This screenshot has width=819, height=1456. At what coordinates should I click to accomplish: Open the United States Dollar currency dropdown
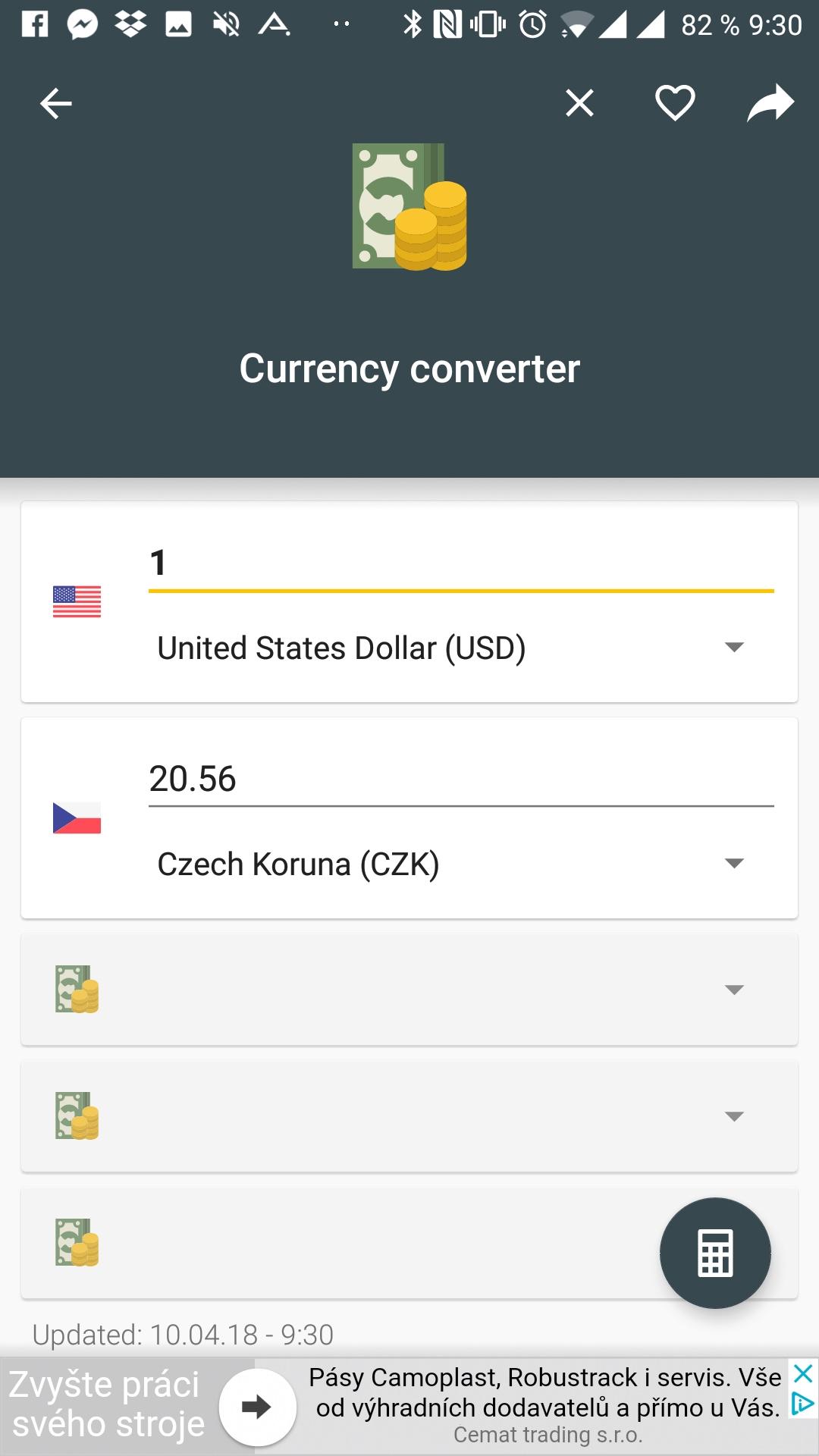pos(450,648)
